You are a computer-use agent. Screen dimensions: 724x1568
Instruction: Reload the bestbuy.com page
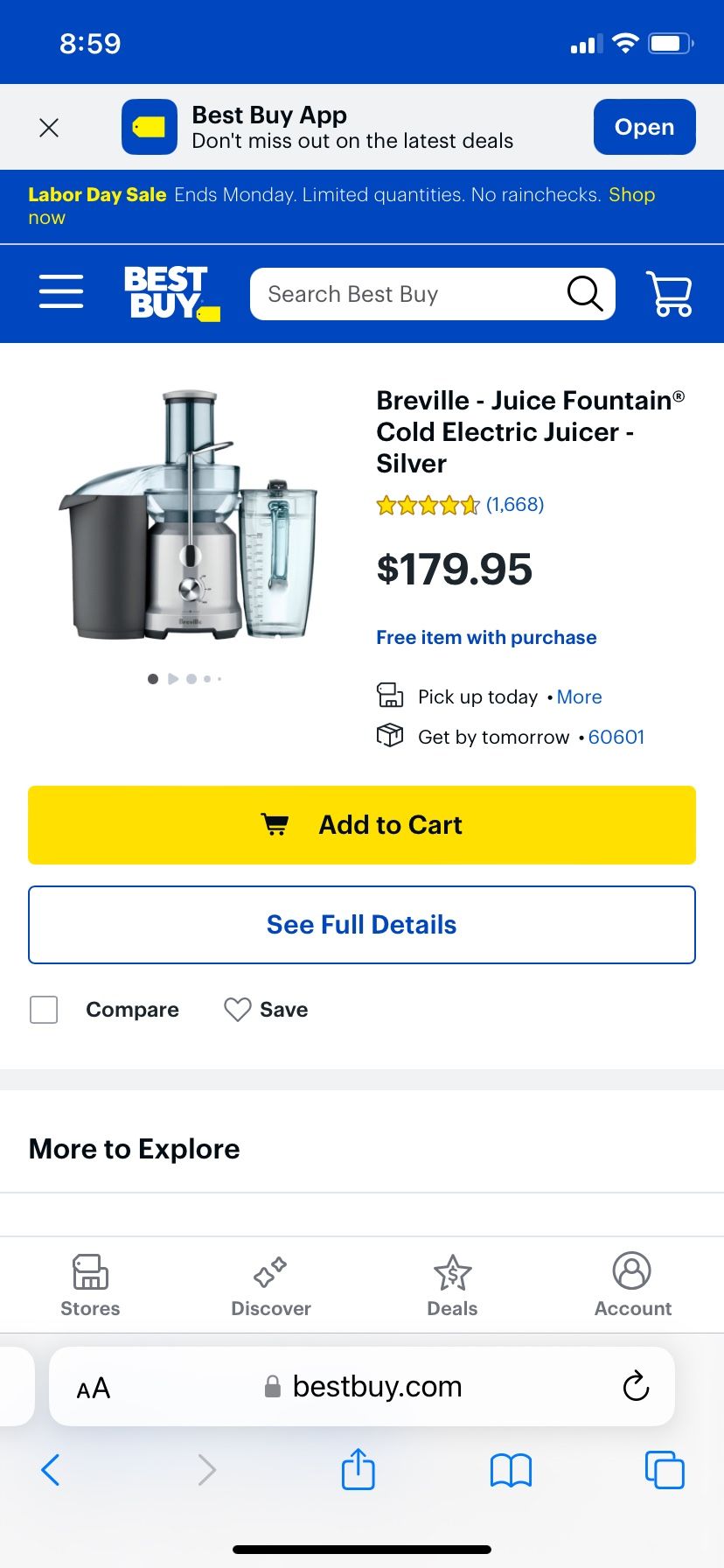(636, 1386)
